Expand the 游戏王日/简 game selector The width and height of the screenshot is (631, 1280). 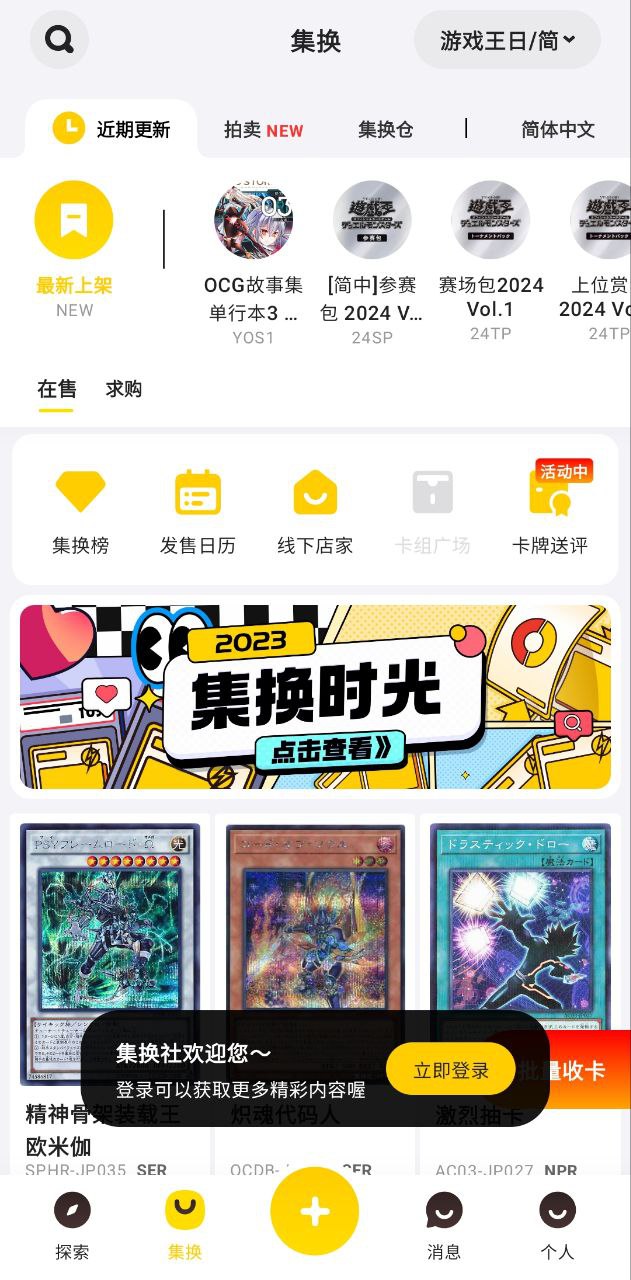(x=507, y=40)
